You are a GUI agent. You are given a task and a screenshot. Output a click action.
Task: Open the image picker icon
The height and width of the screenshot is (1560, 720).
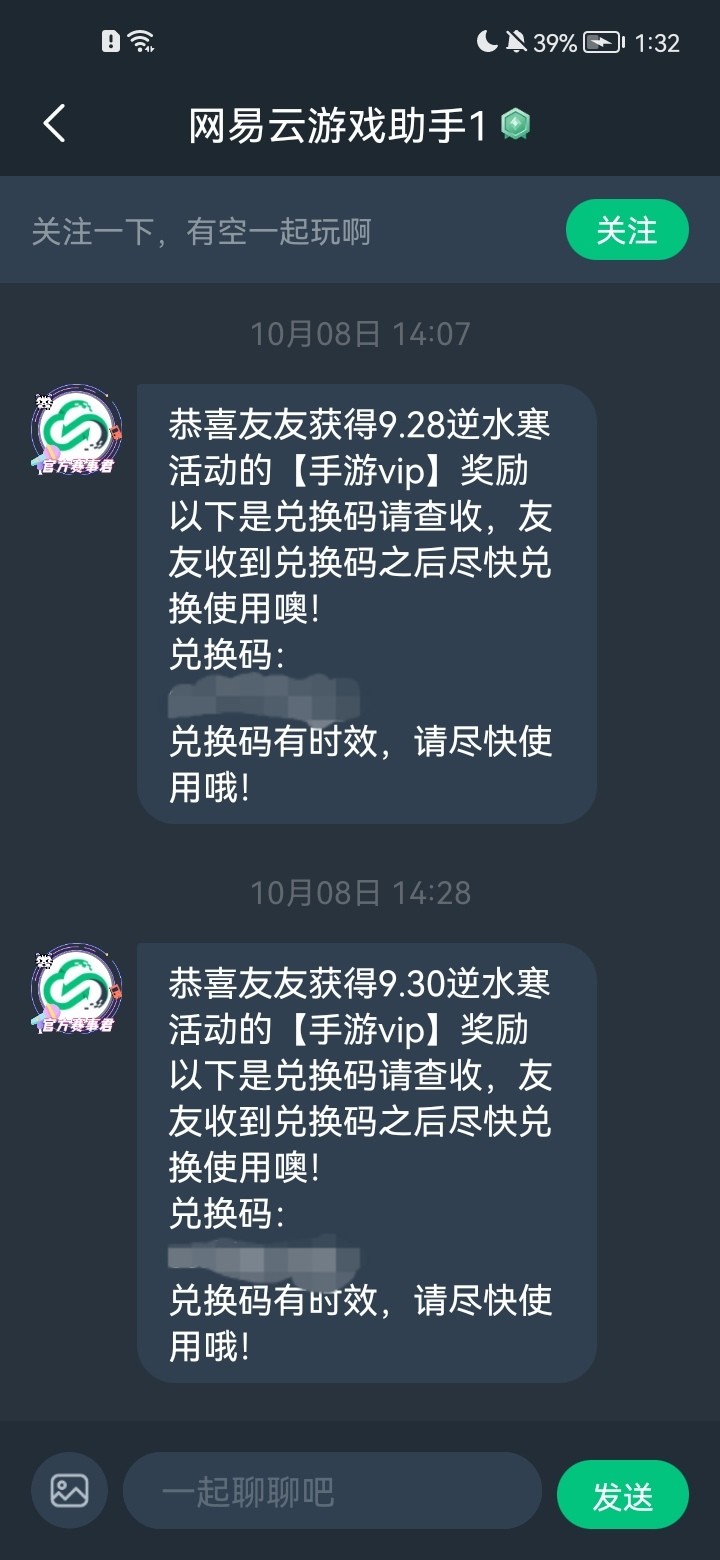70,1490
